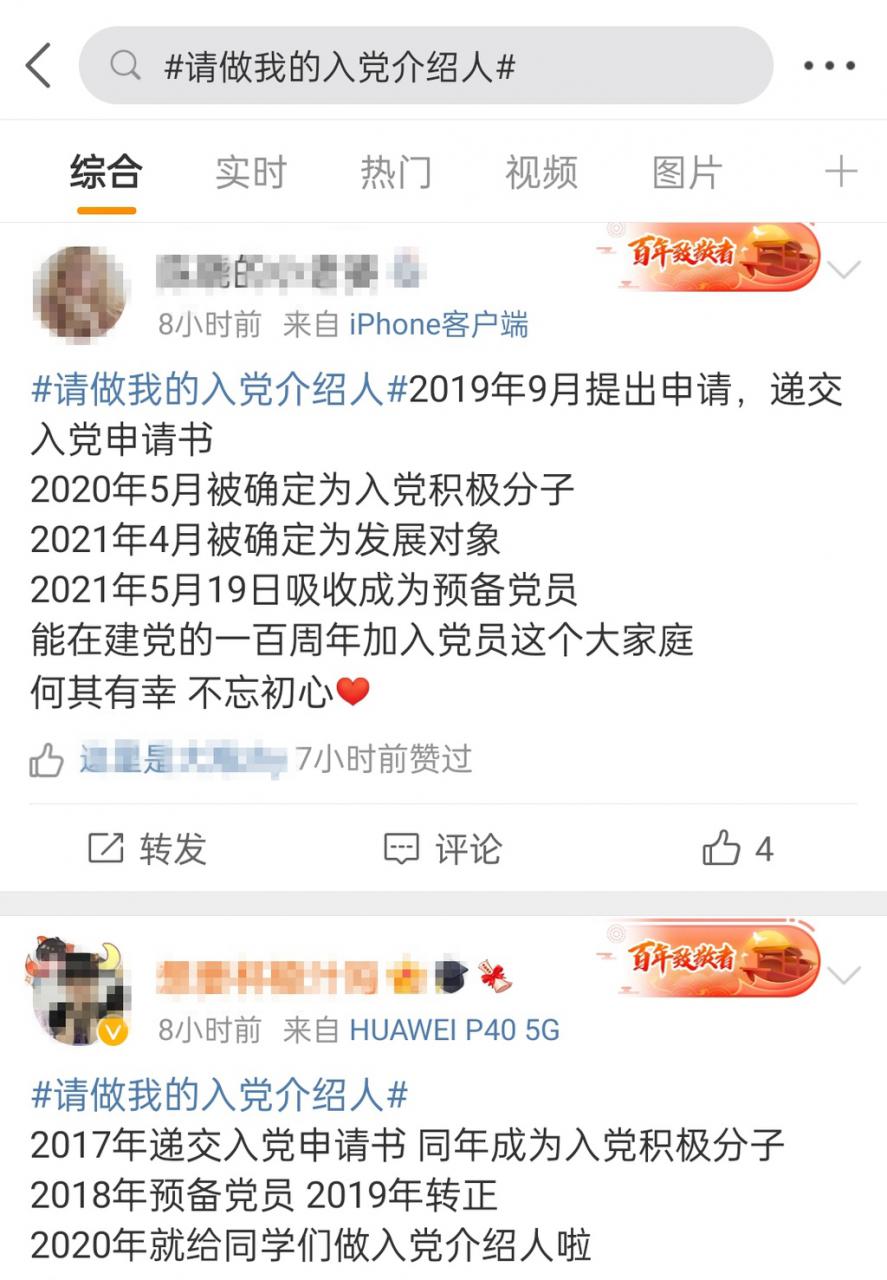Screen dimensions: 887x1280
Task: Expand the chevron menu on the second post
Action: pyautogui.click(x=844, y=974)
